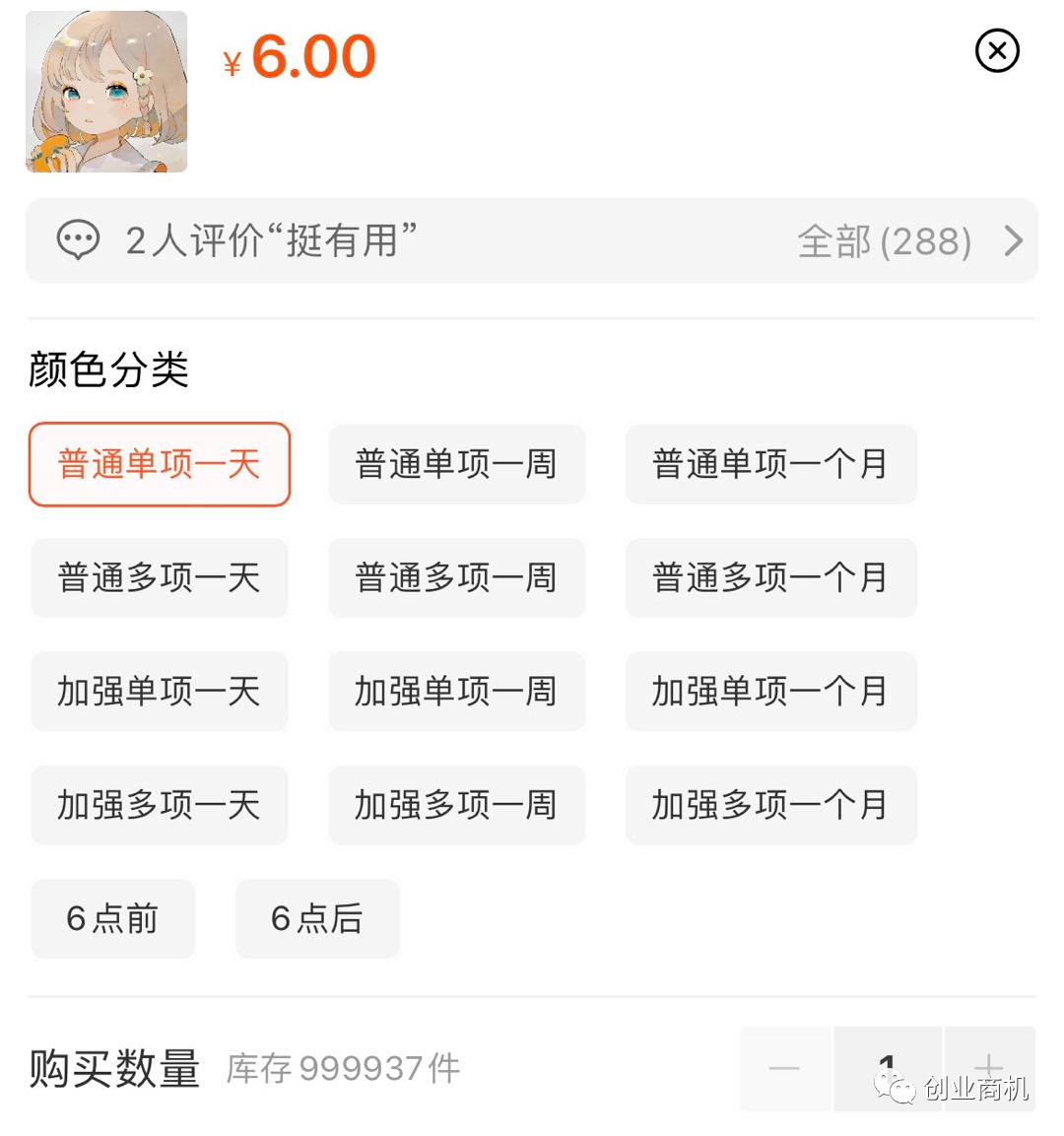Click the price label ¥6.00
Image resolution: width=1064 pixels, height=1136 pixels.
(299, 57)
